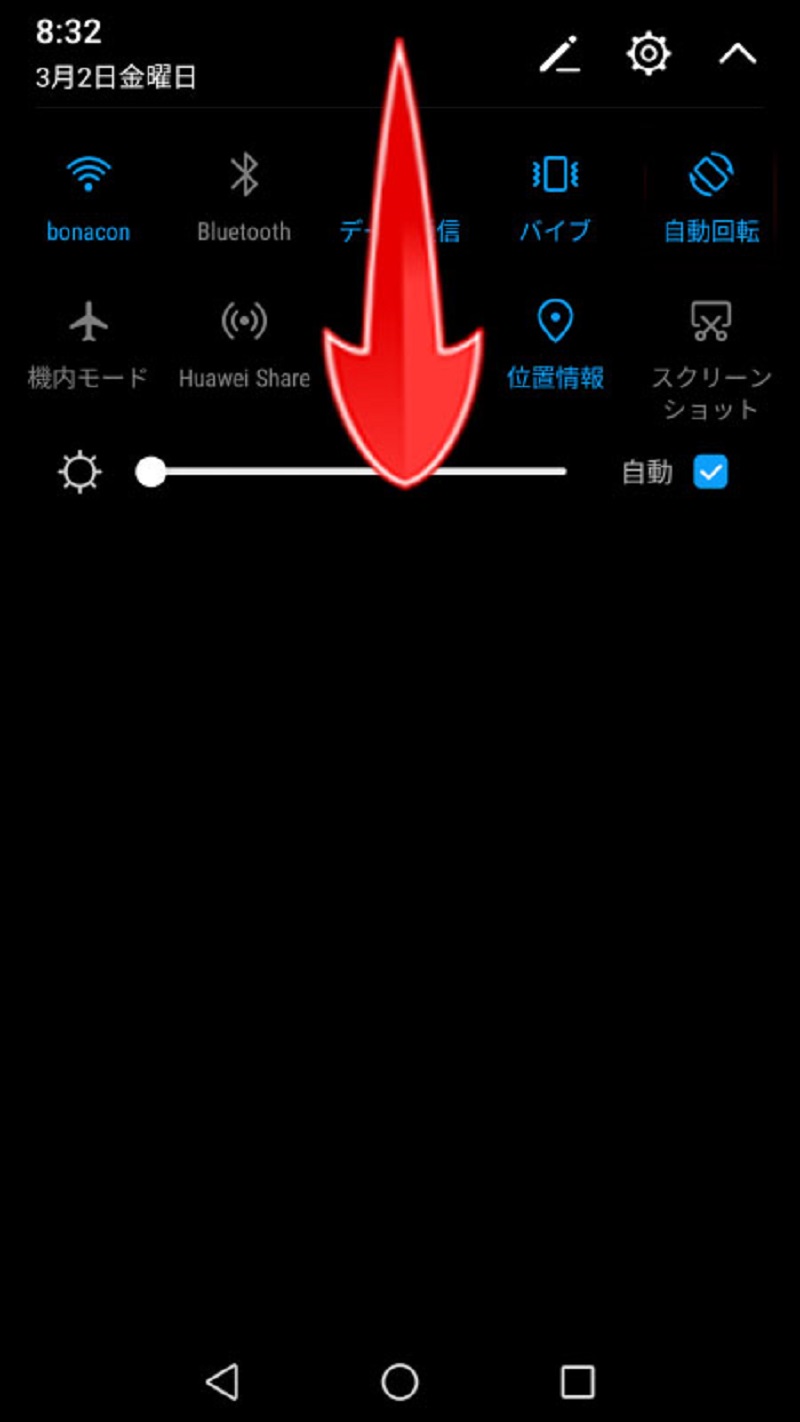800x1422 pixels.
Task: Open the settings gear
Action: pyautogui.click(x=648, y=53)
